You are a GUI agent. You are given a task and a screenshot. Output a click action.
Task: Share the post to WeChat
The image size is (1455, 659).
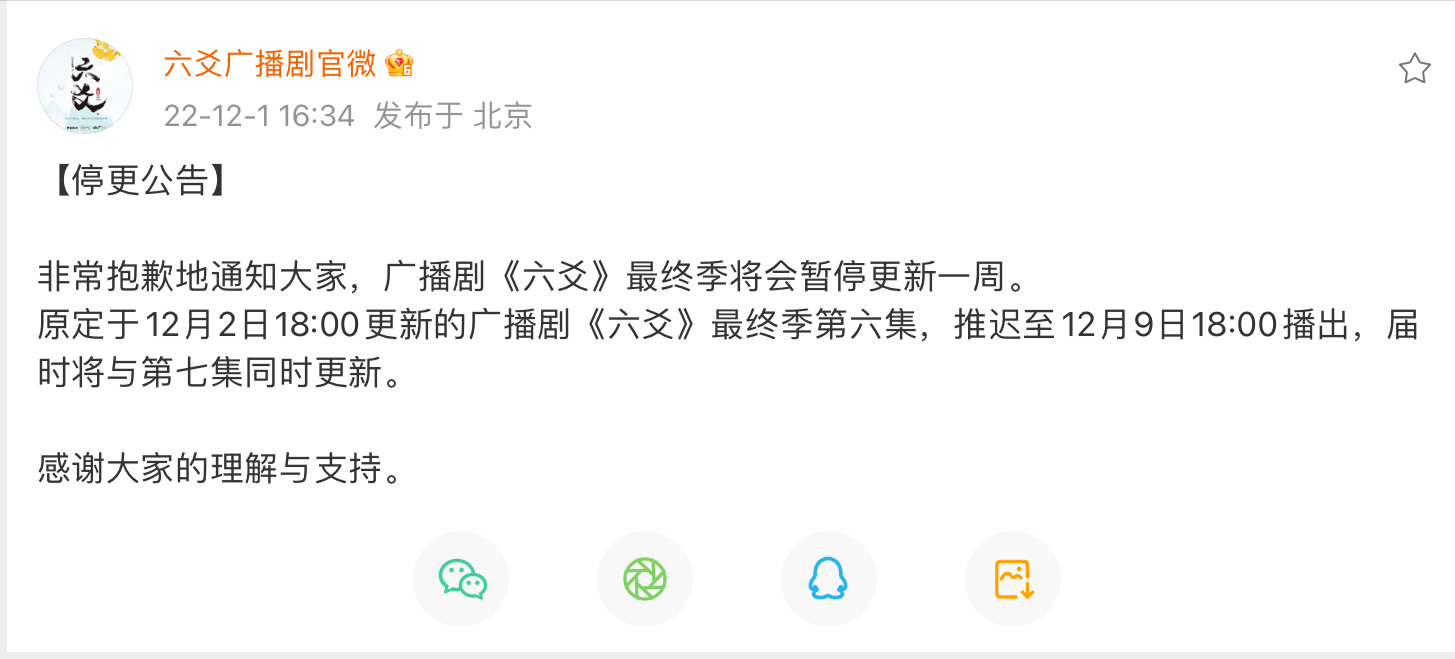pyautogui.click(x=461, y=579)
